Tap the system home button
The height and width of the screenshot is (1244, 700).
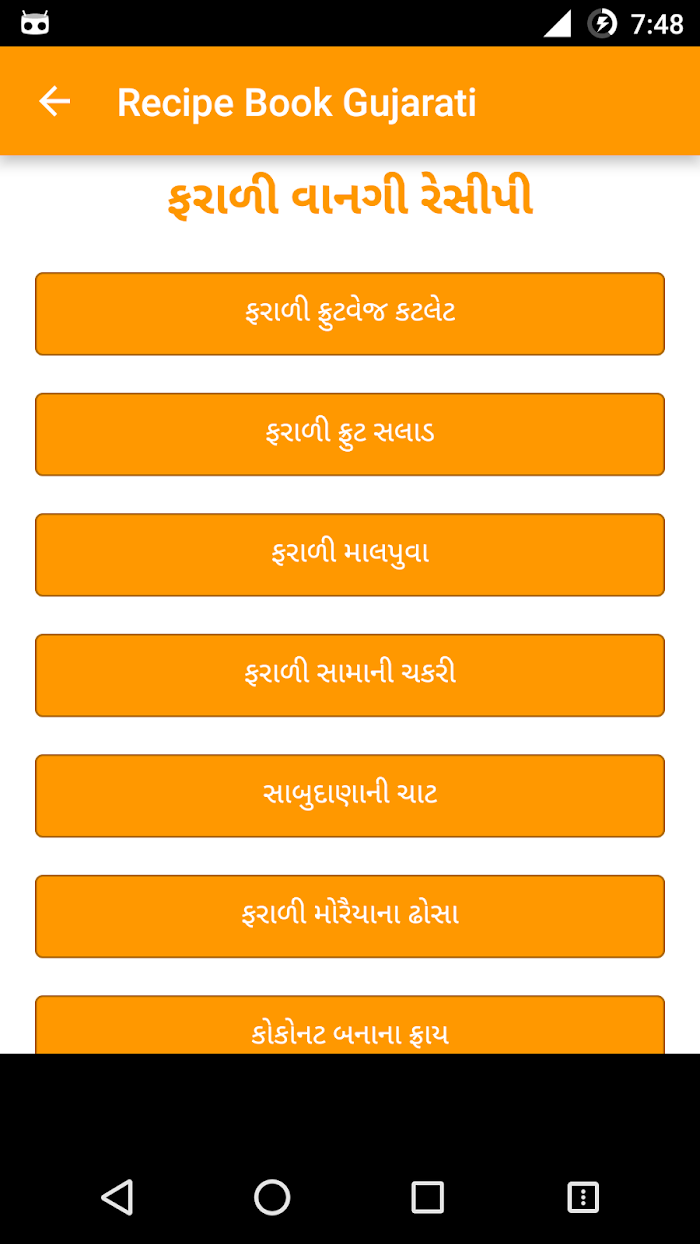click(272, 1197)
